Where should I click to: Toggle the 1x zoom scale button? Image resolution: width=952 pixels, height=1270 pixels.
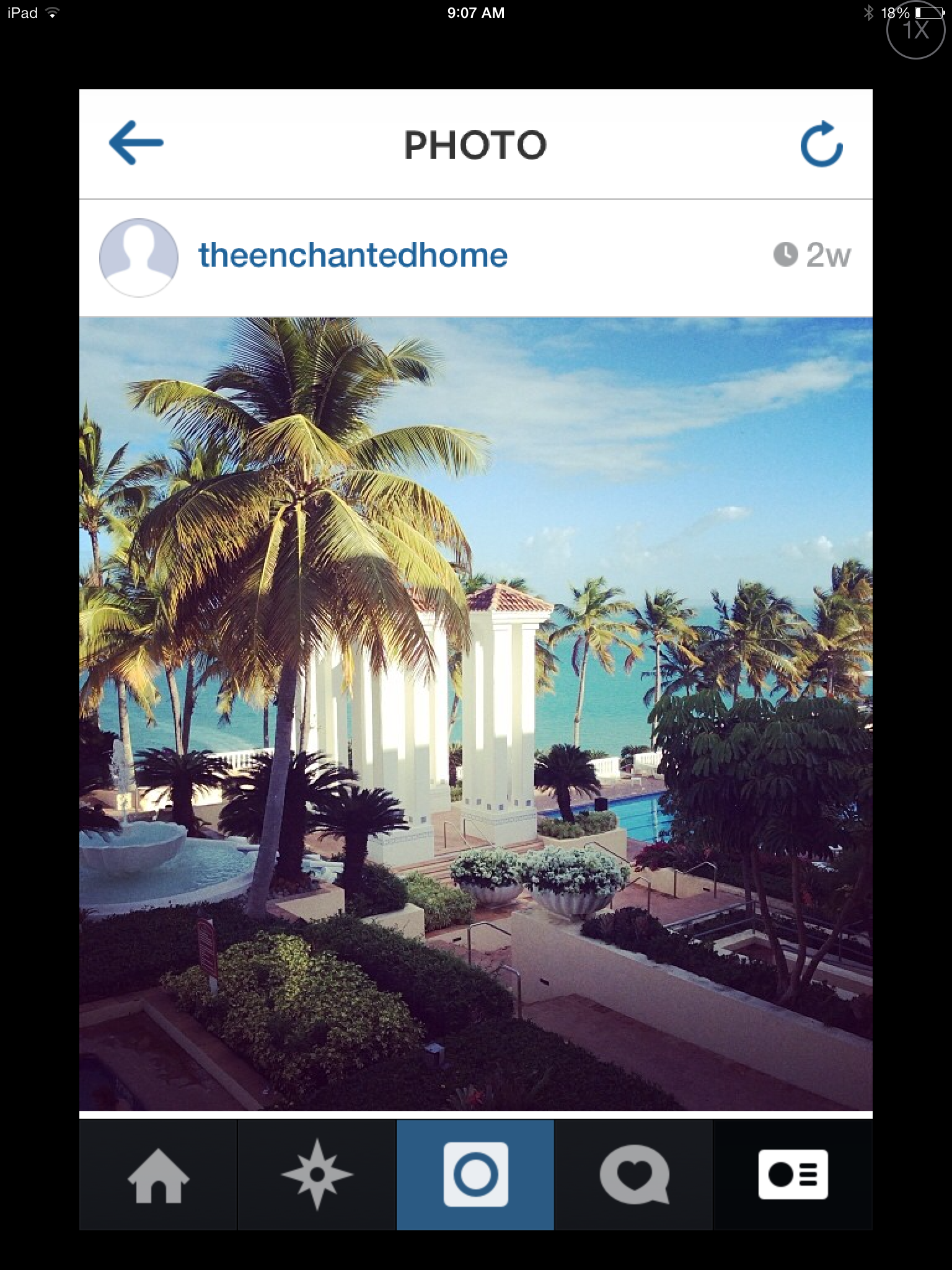pyautogui.click(x=915, y=30)
